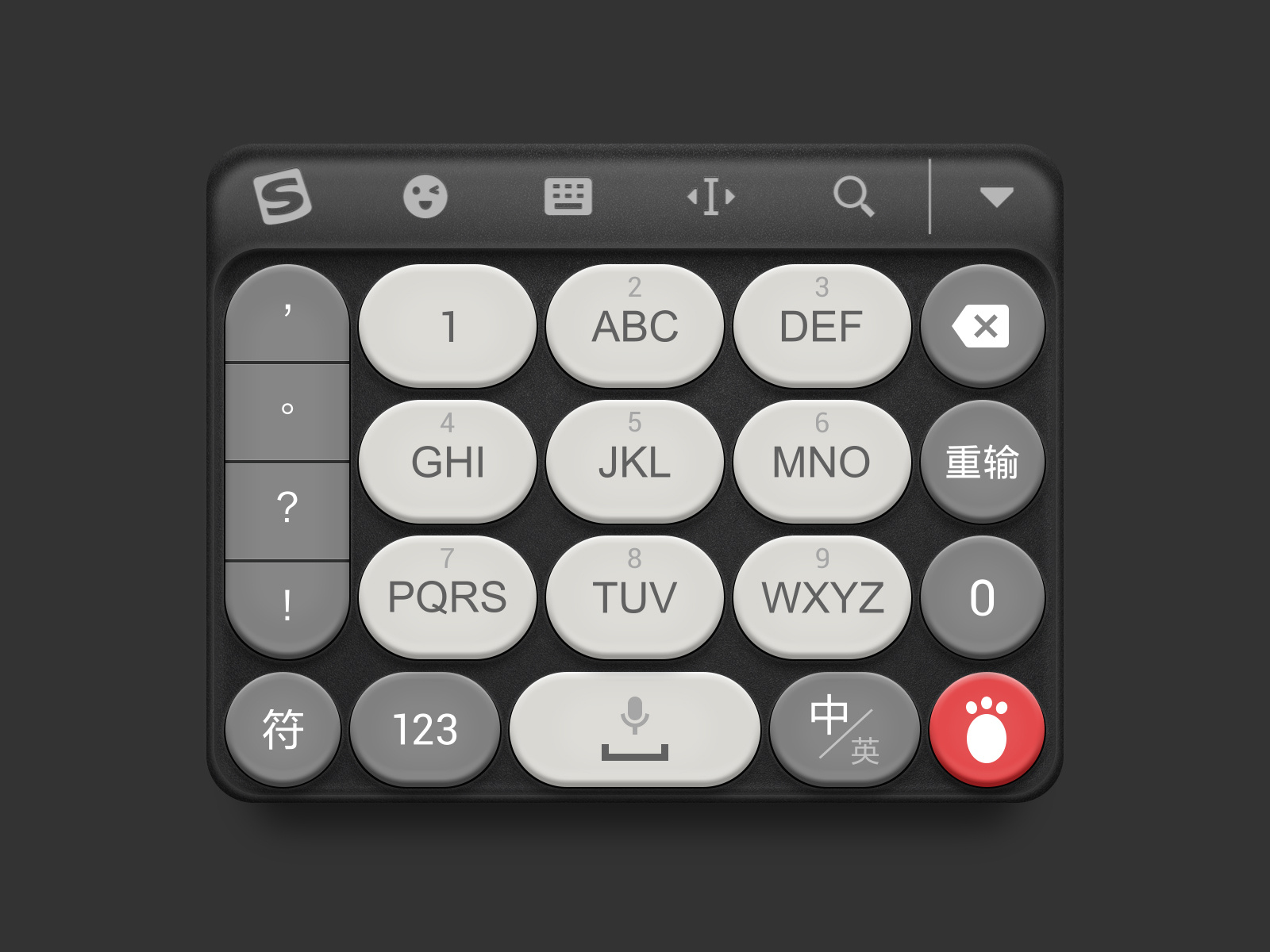Tap the 2 ABC key
This screenshot has height=952, width=1270.
(634, 326)
